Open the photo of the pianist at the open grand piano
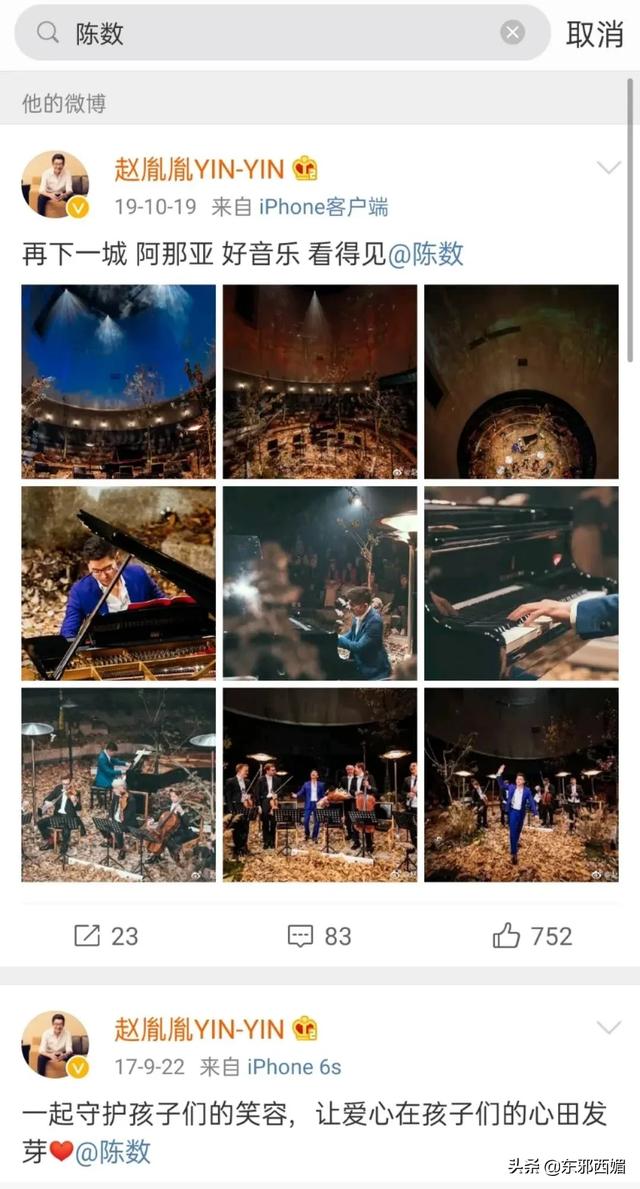Screen dimensions: 640x1189 [x=118, y=583]
